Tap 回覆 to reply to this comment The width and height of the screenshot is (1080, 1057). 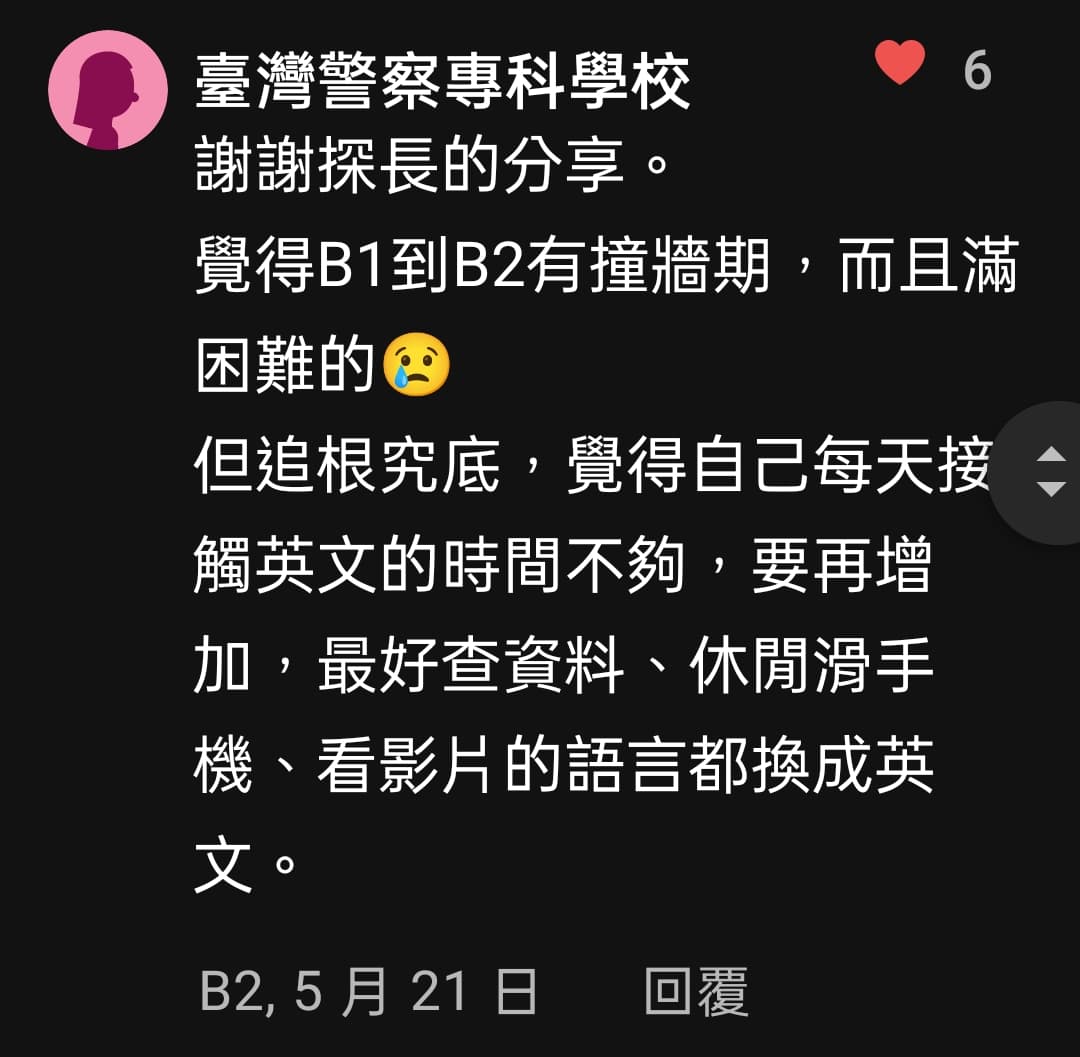696,992
